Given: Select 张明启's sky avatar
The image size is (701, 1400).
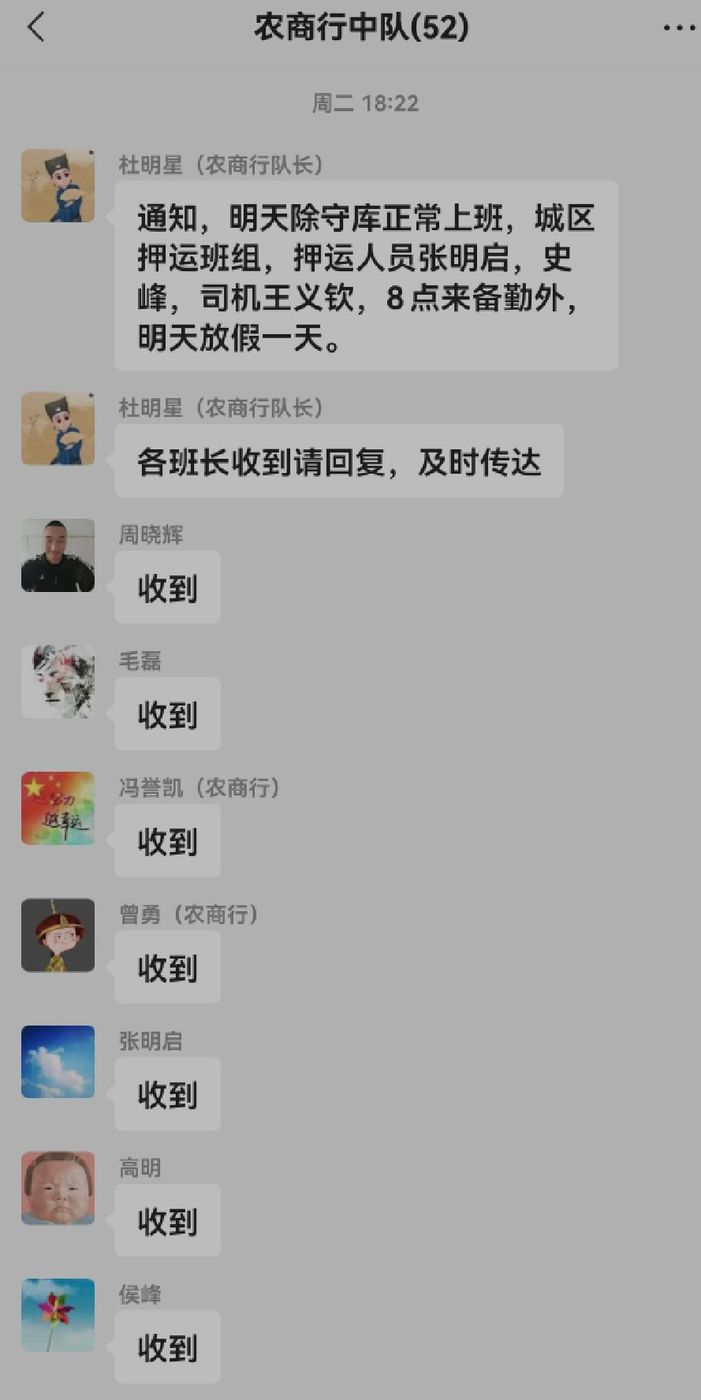Looking at the screenshot, I should tap(58, 1062).
